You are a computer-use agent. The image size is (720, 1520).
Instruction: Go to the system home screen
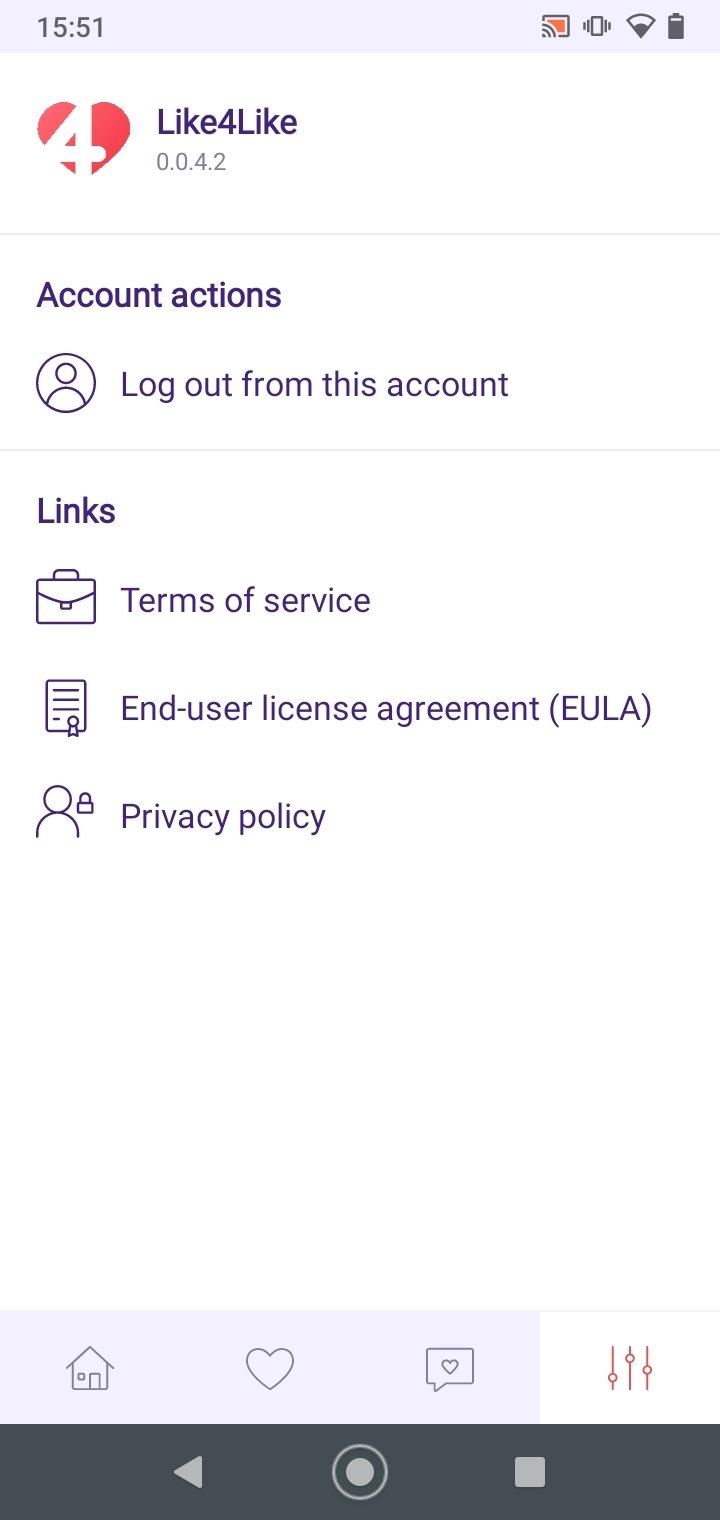point(360,1471)
